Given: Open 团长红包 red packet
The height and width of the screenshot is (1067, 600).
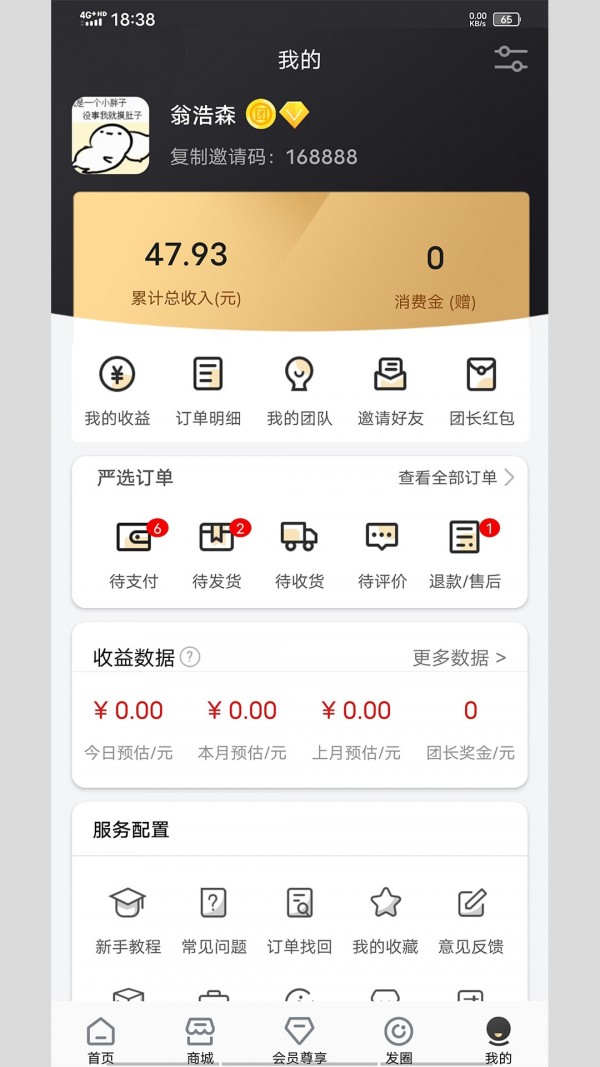Looking at the screenshot, I should tap(481, 390).
